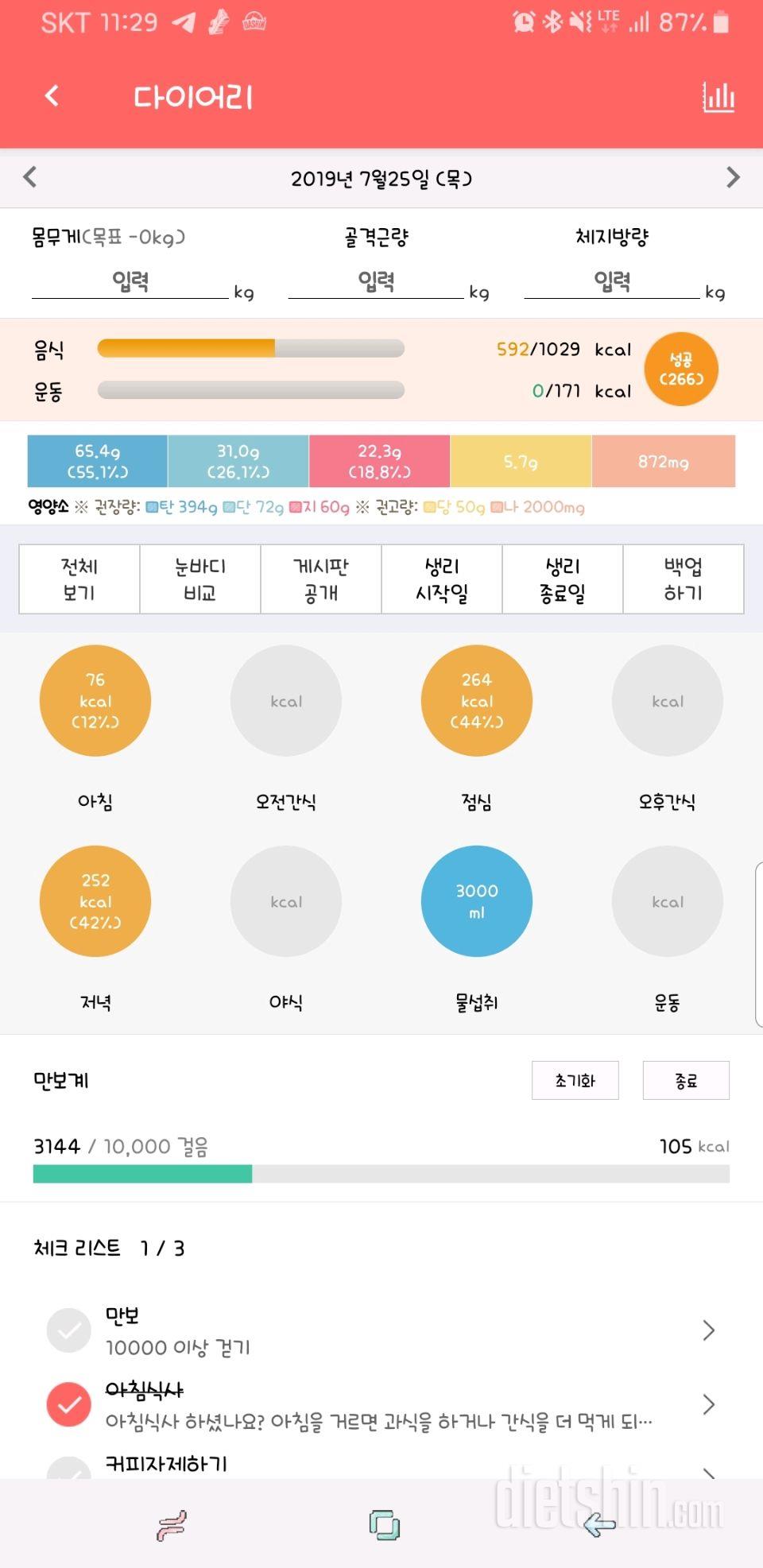Image resolution: width=763 pixels, height=1568 pixels.
Task: Reset the pedometer with 초기화
Action: coord(575,1080)
